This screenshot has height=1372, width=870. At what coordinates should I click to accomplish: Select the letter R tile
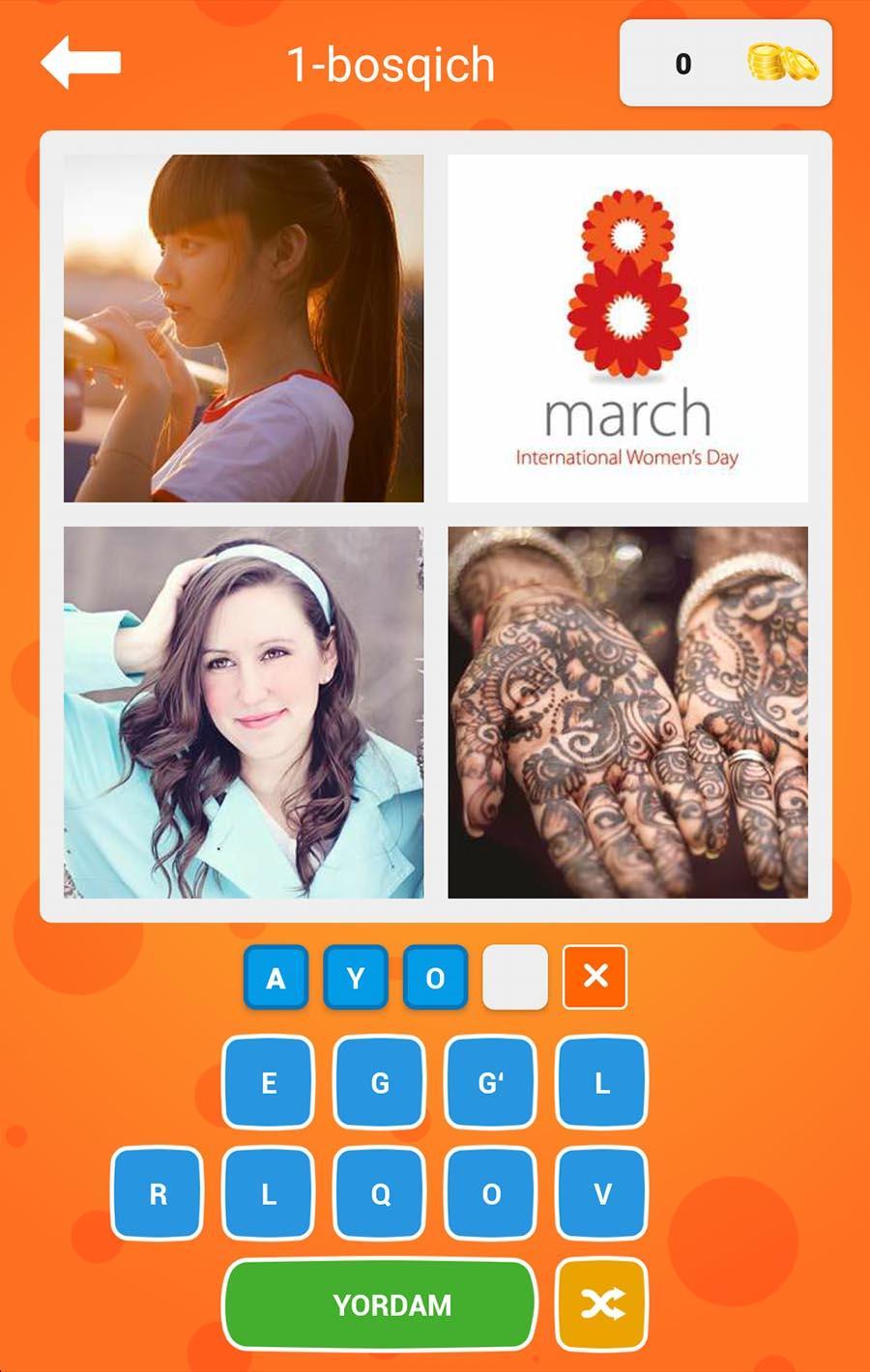click(158, 1193)
